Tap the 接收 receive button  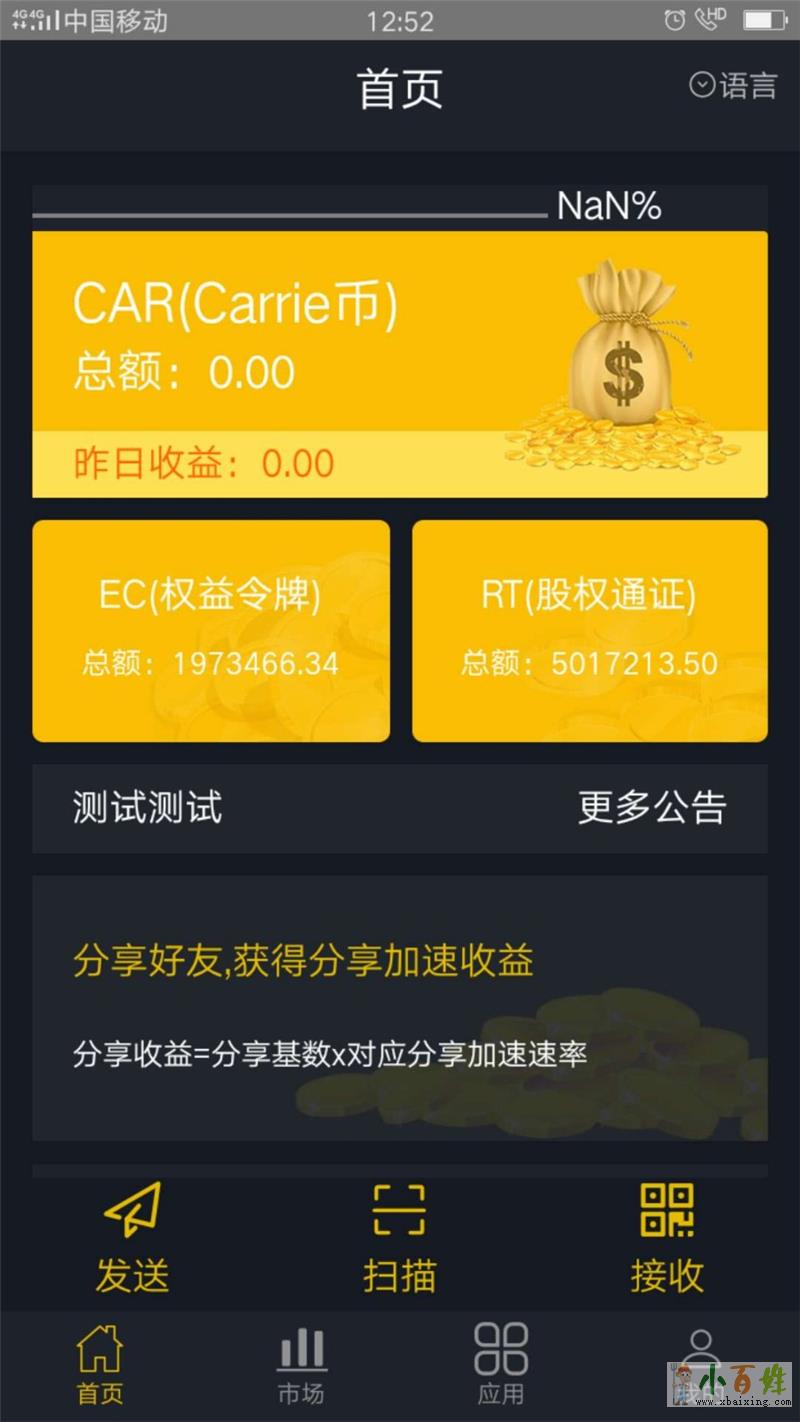point(667,1238)
